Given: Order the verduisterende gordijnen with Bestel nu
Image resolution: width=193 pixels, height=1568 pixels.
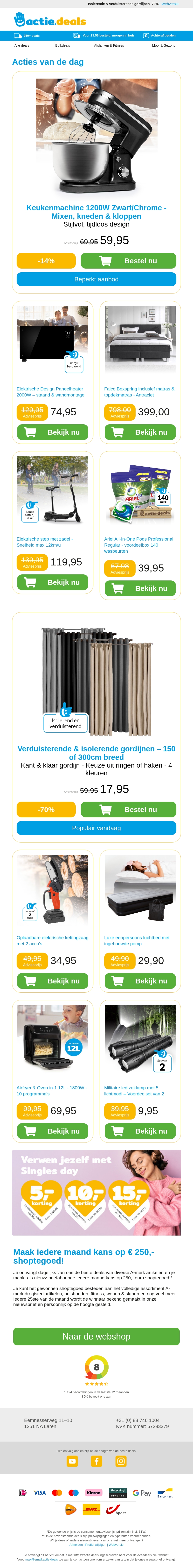Looking at the screenshot, I should (128, 810).
